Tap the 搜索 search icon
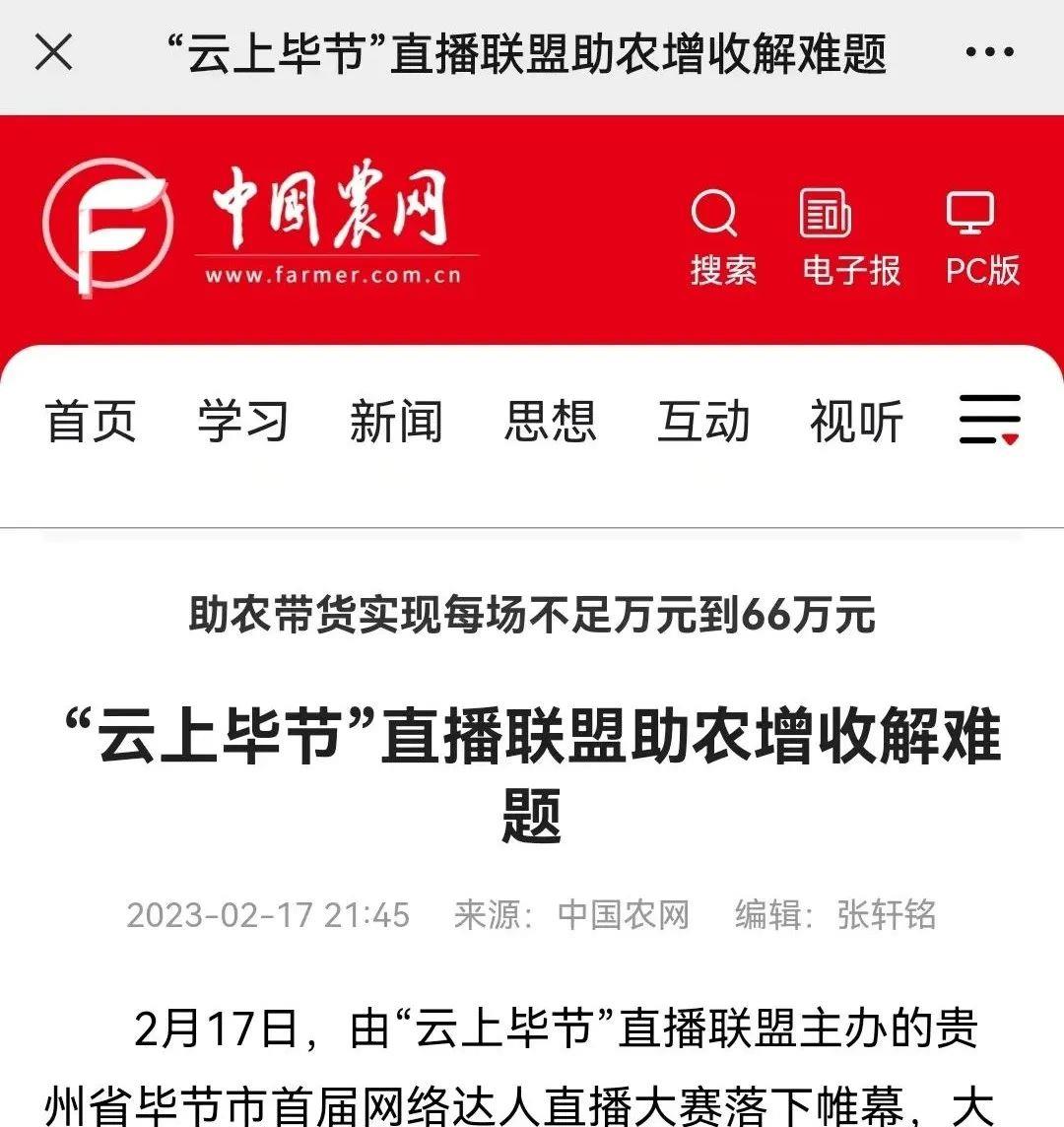This screenshot has height=1127, width=1064. click(722, 236)
